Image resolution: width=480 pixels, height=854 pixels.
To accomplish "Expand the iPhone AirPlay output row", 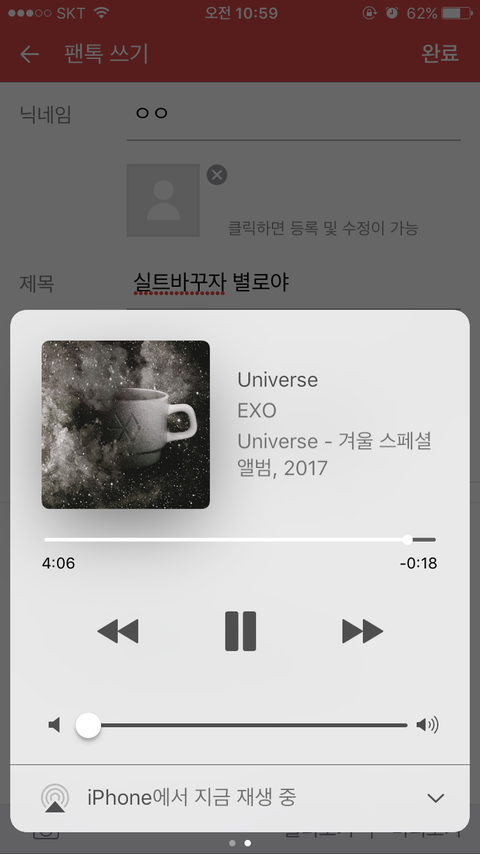I will [240, 798].
